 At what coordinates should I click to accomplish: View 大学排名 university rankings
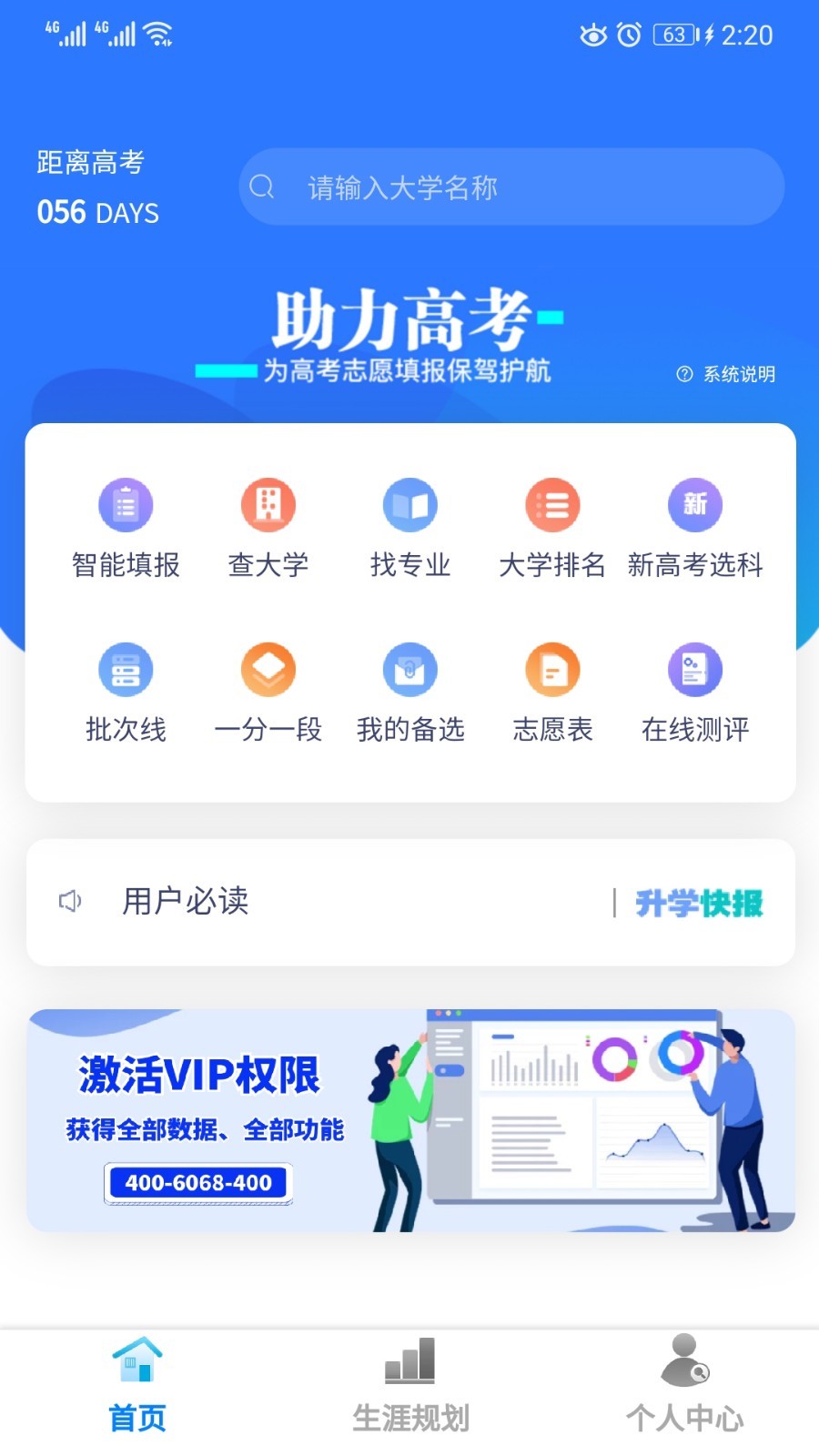[x=552, y=528]
